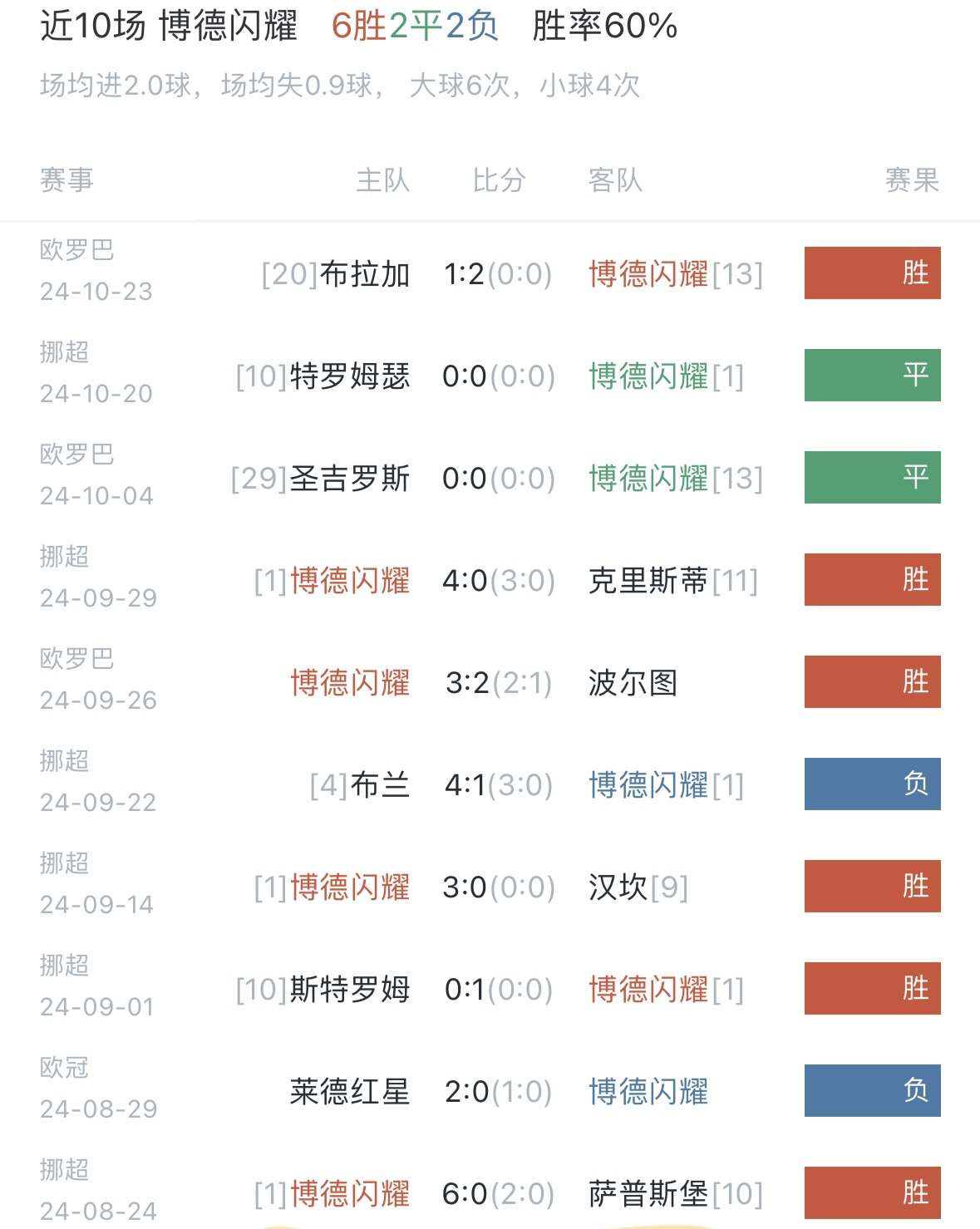The image size is (980, 1229).
Task: View the 特罗姆瑟 0:0 博德闪耀 match
Action: click(497, 376)
